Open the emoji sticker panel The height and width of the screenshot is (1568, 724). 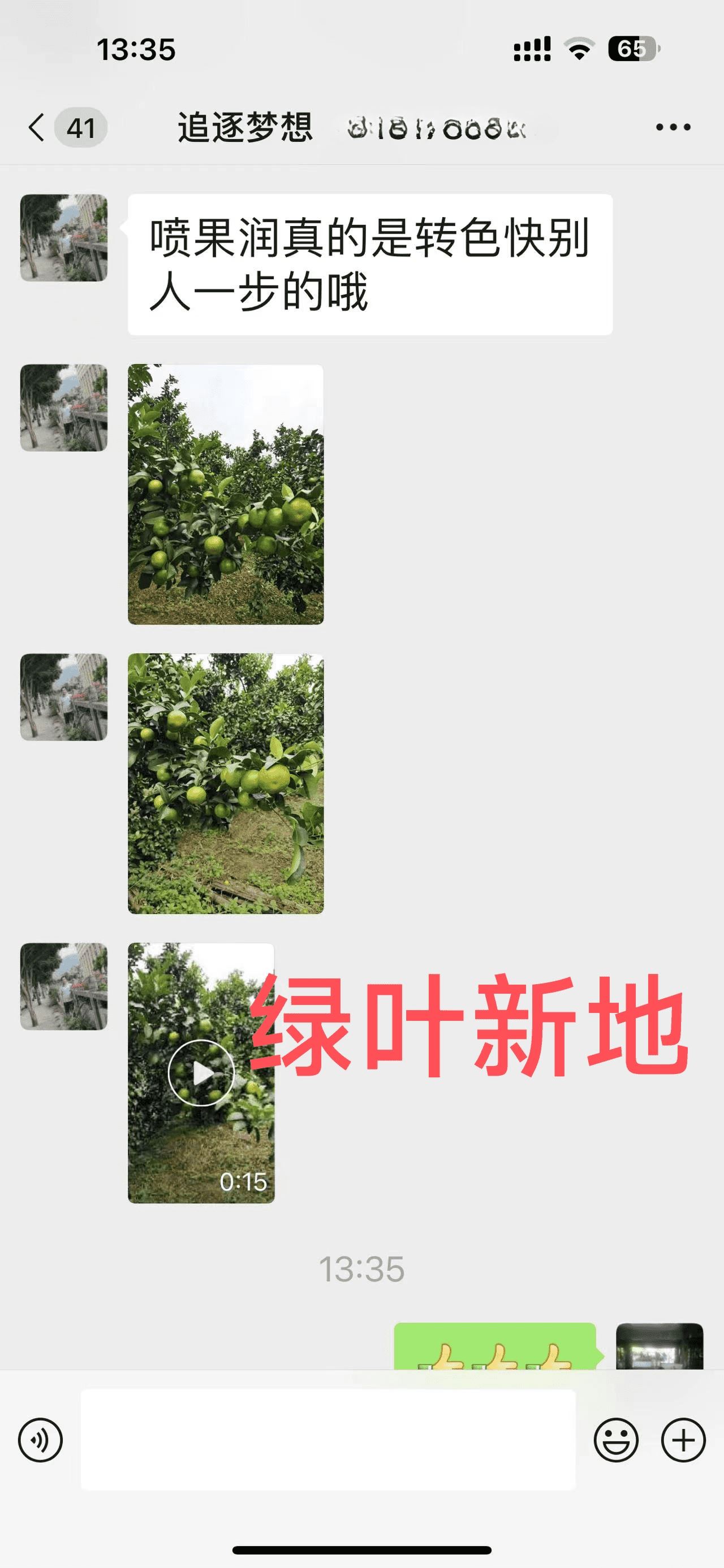point(615,1440)
